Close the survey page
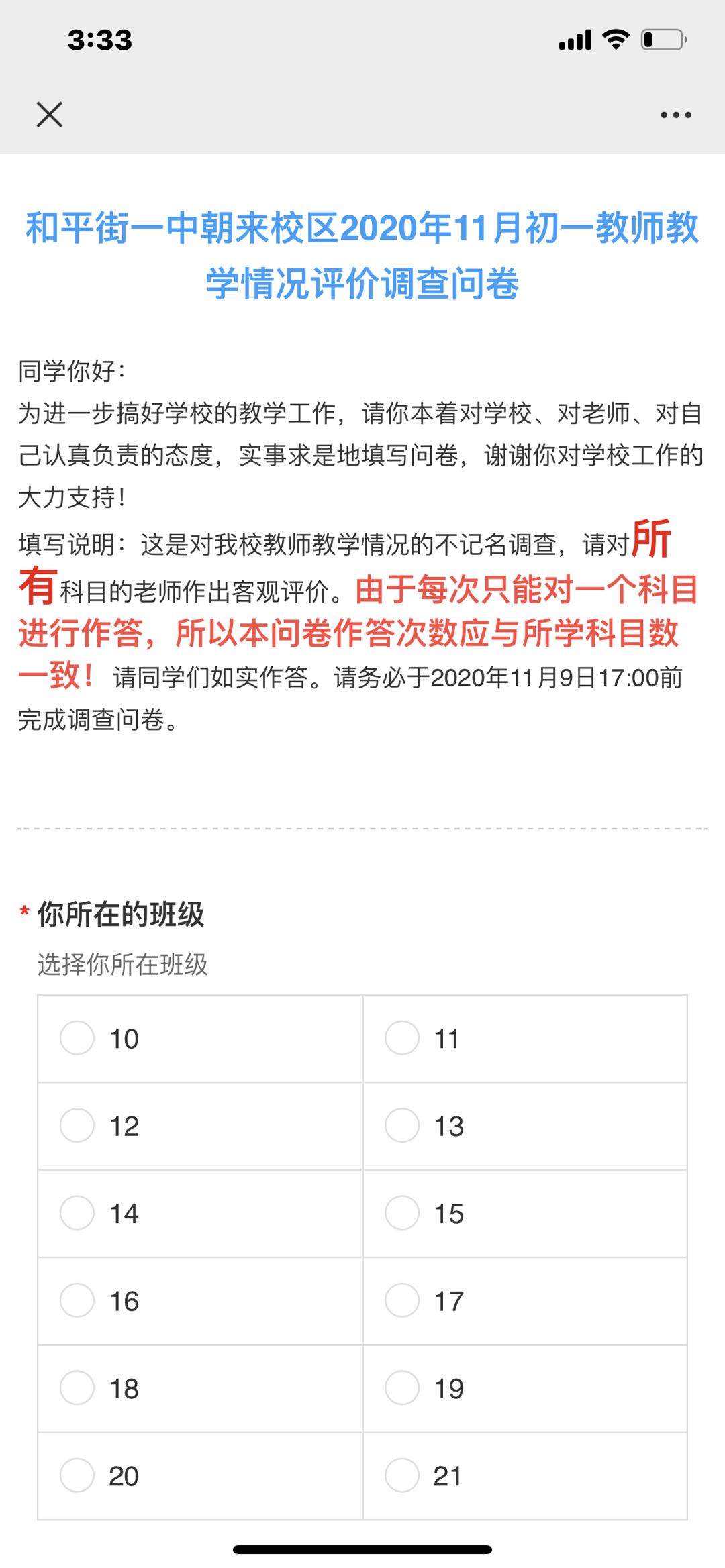725x1568 pixels. tap(50, 115)
